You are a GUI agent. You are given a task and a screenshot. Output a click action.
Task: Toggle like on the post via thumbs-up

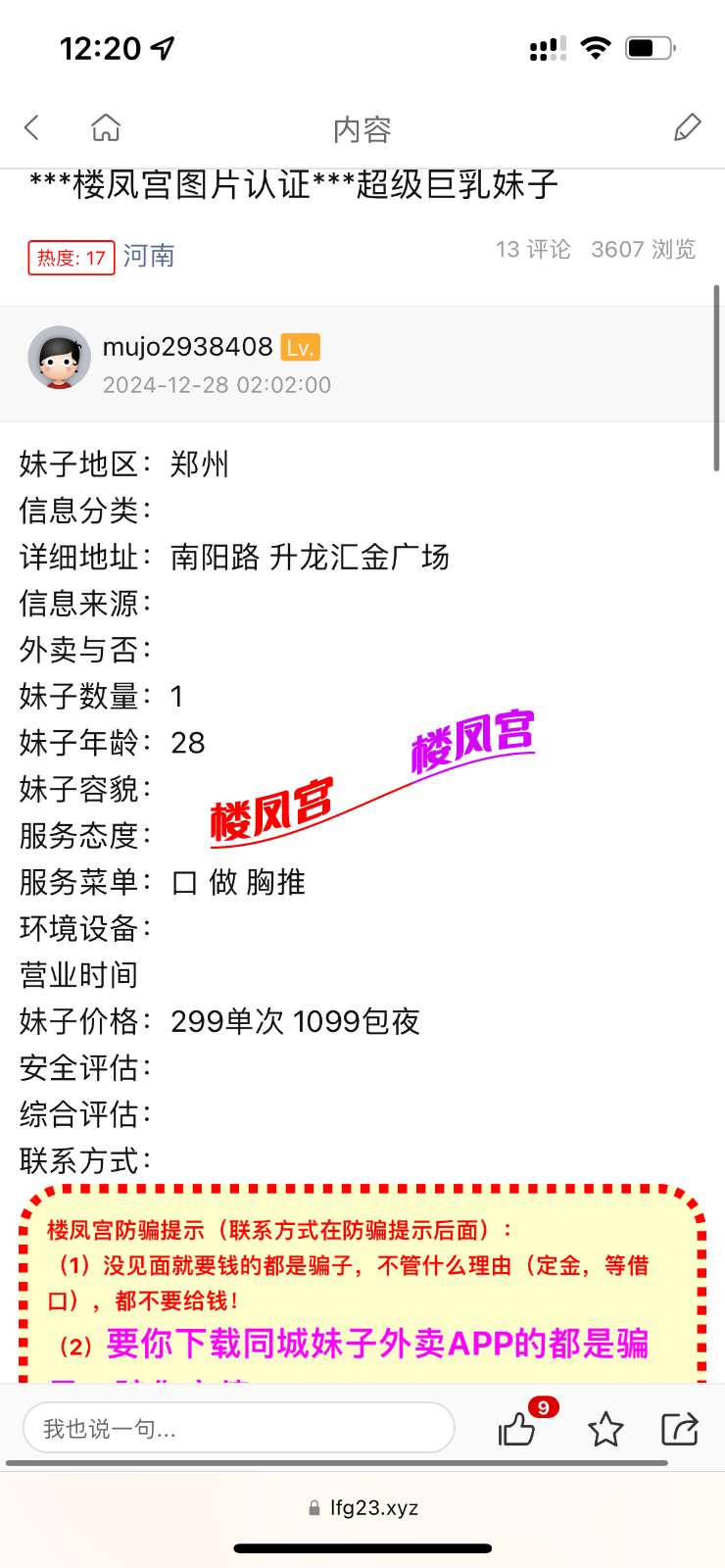[x=515, y=1431]
